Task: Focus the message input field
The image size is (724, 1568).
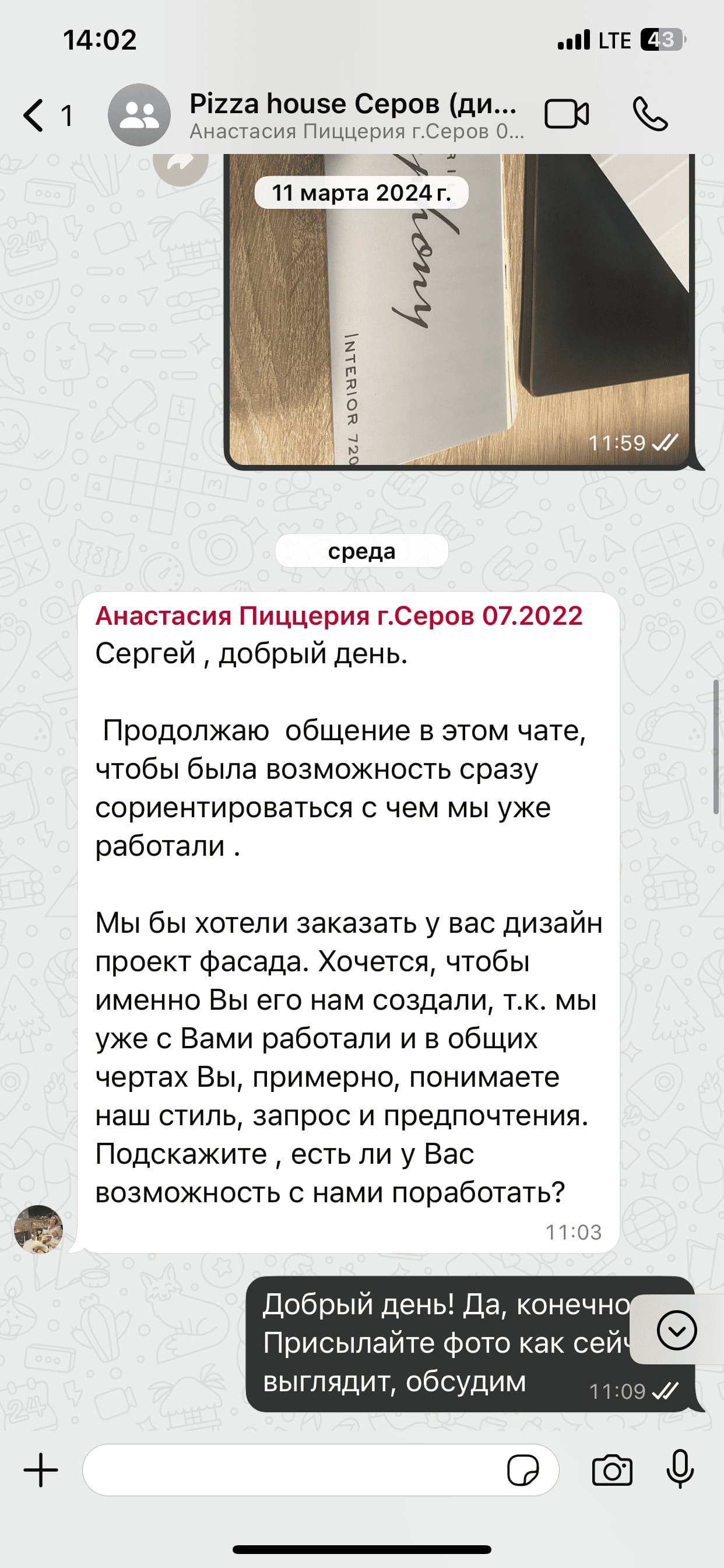Action: click(x=292, y=1469)
